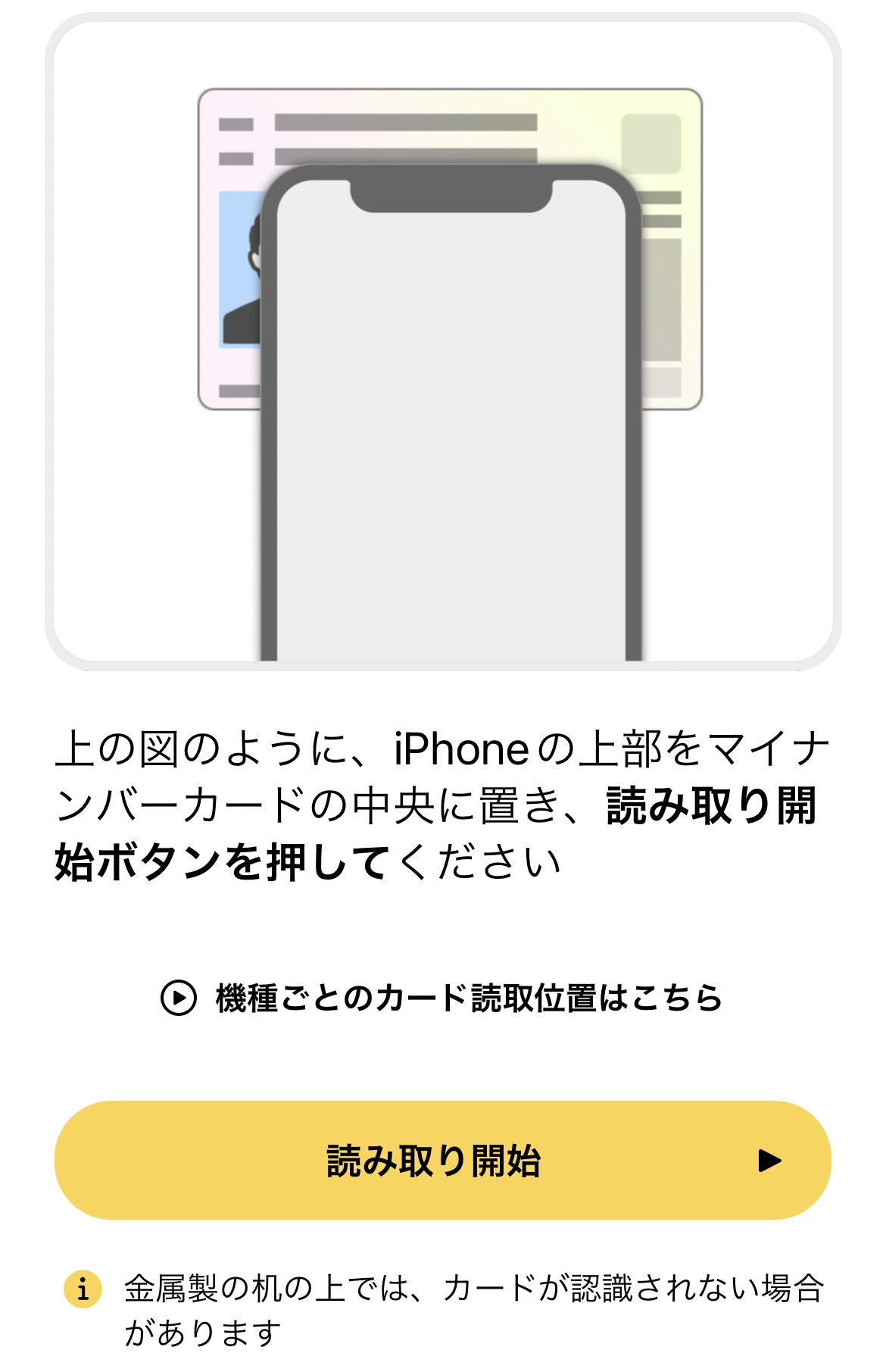Viewport: 886px width, 1372px height.
Task: Open 機種ごとのカード読取位置はこちら link
Action: tap(442, 998)
